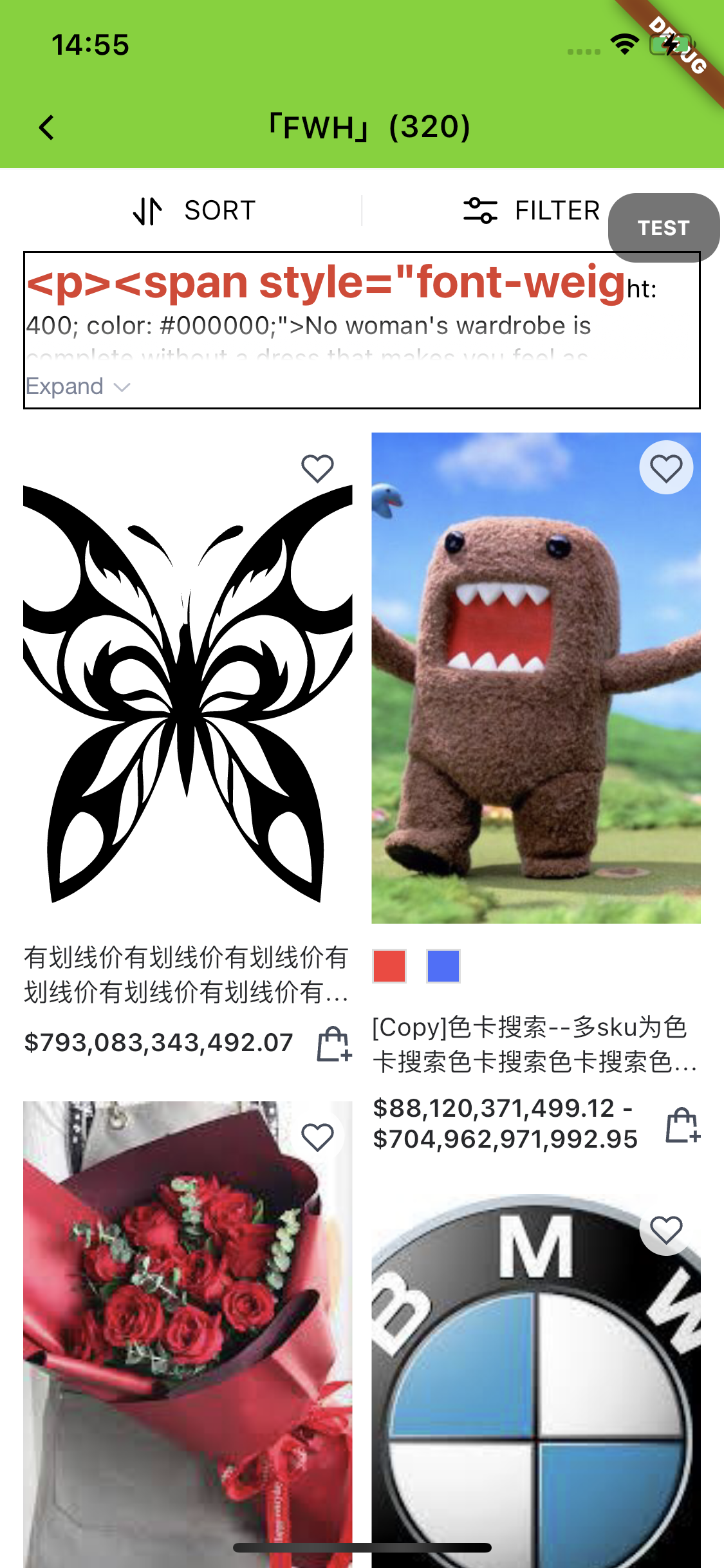
Task: Open the SORT menu
Action: [x=219, y=210]
